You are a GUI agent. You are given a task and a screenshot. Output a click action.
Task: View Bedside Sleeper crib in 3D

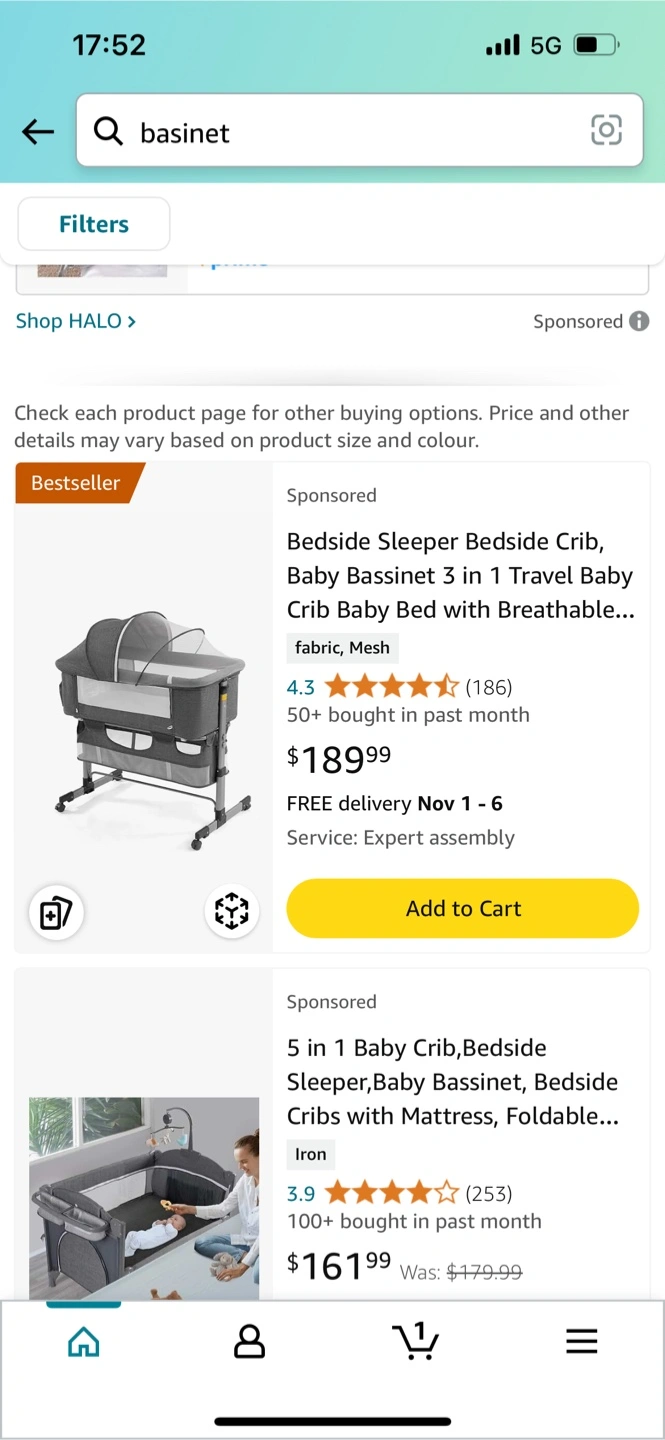click(232, 912)
